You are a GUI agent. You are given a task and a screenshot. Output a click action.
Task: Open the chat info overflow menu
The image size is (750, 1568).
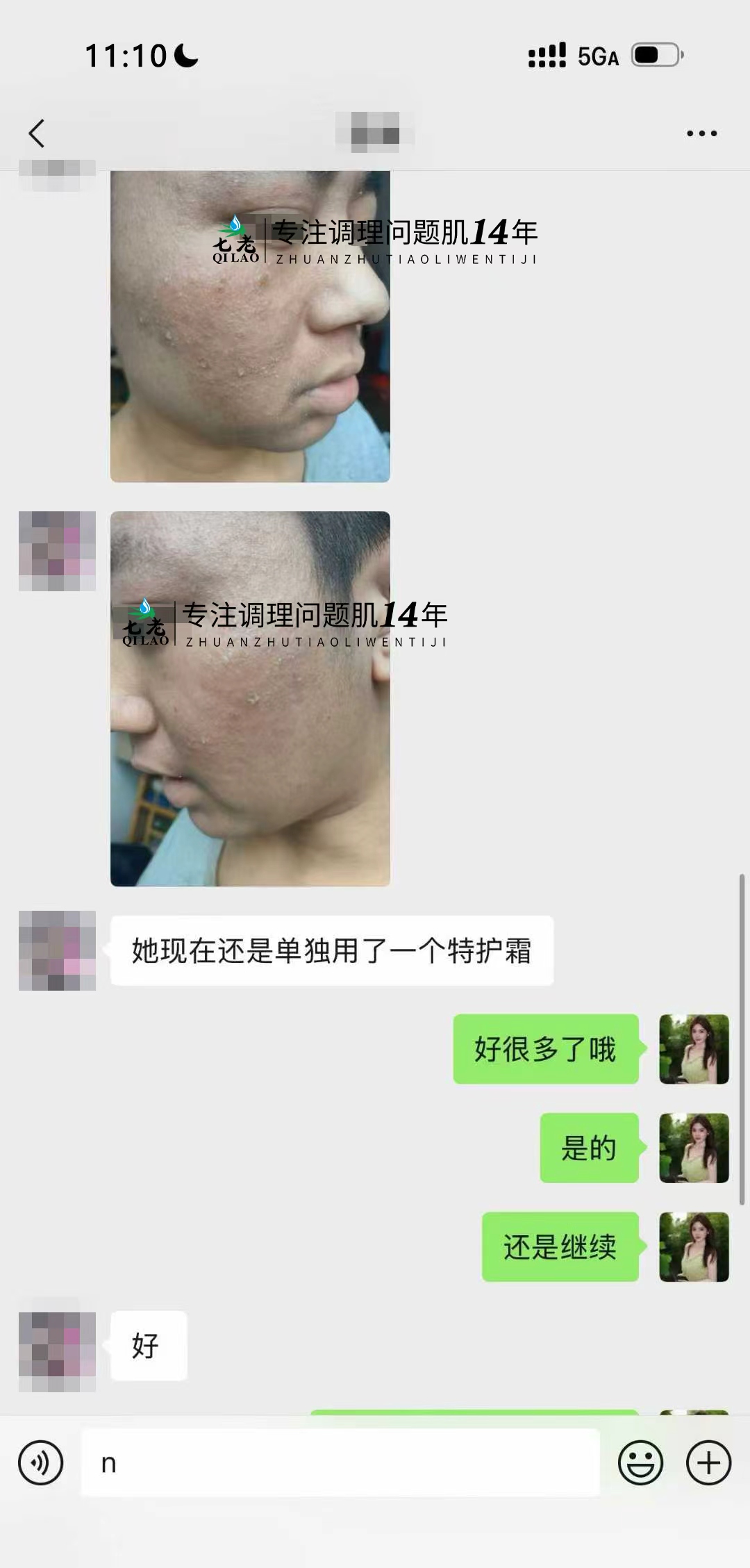701,133
